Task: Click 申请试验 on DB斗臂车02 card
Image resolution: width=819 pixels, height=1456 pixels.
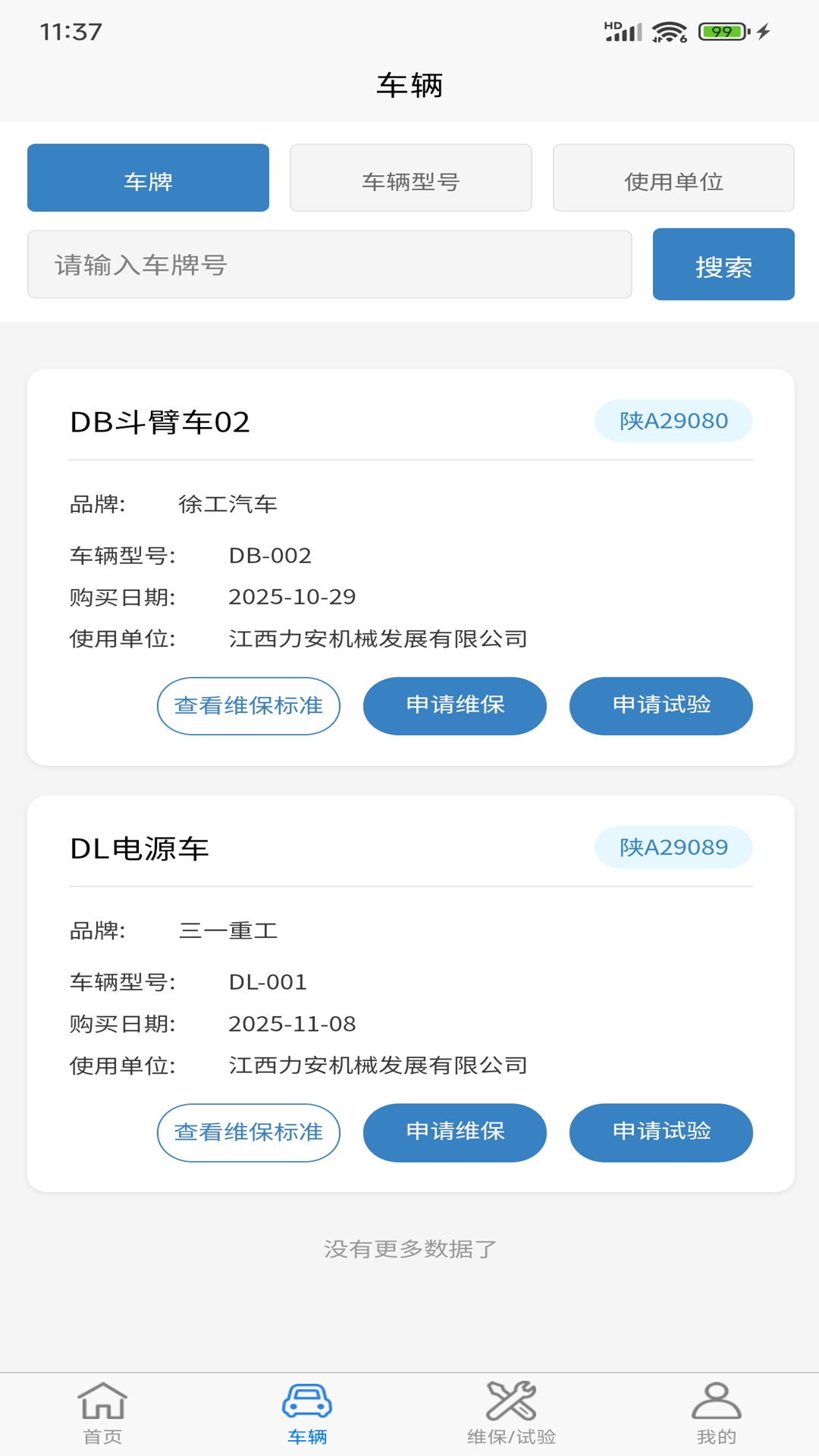Action: pos(661,706)
